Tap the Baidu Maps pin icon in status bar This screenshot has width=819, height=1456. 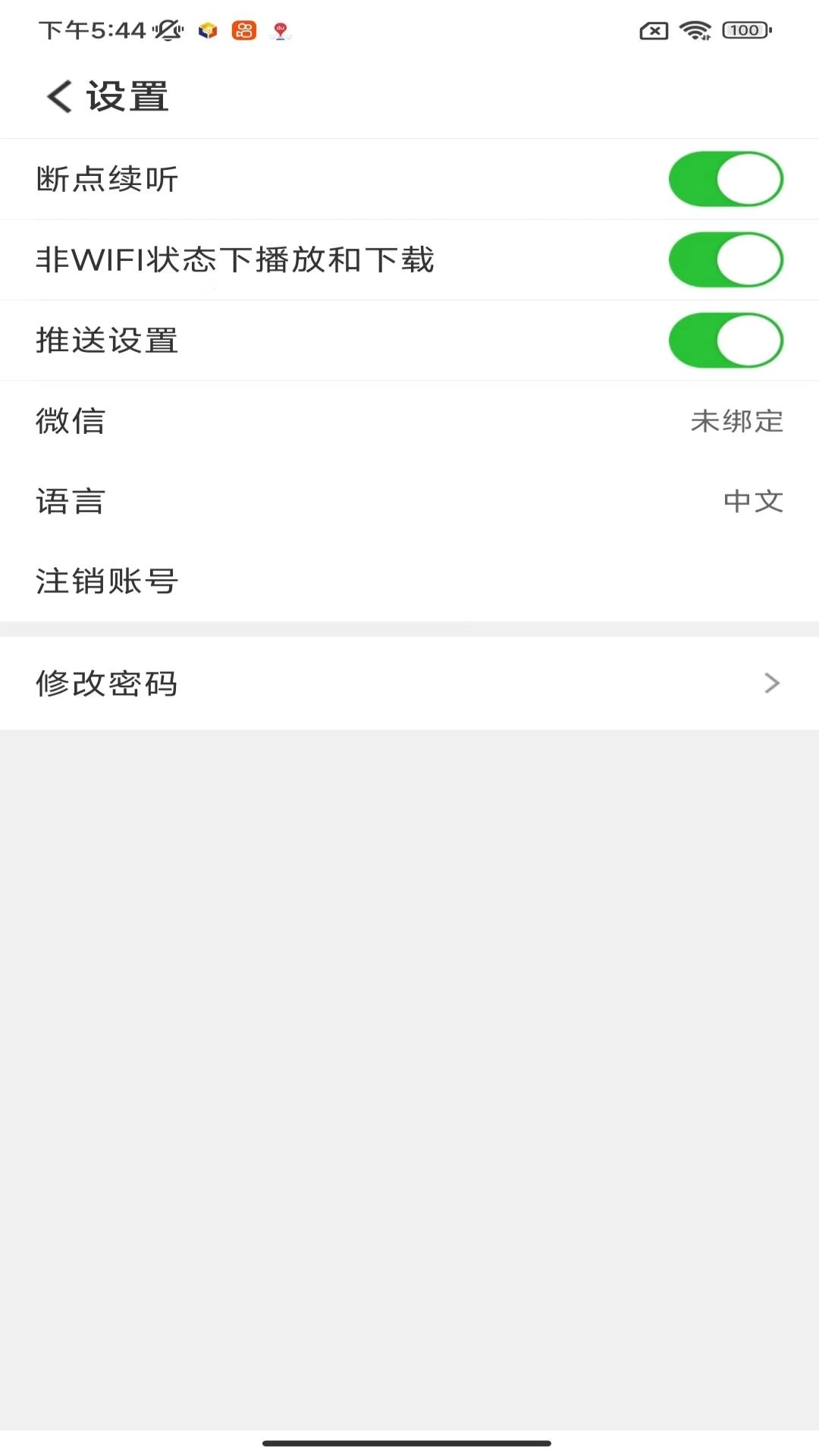tap(280, 30)
